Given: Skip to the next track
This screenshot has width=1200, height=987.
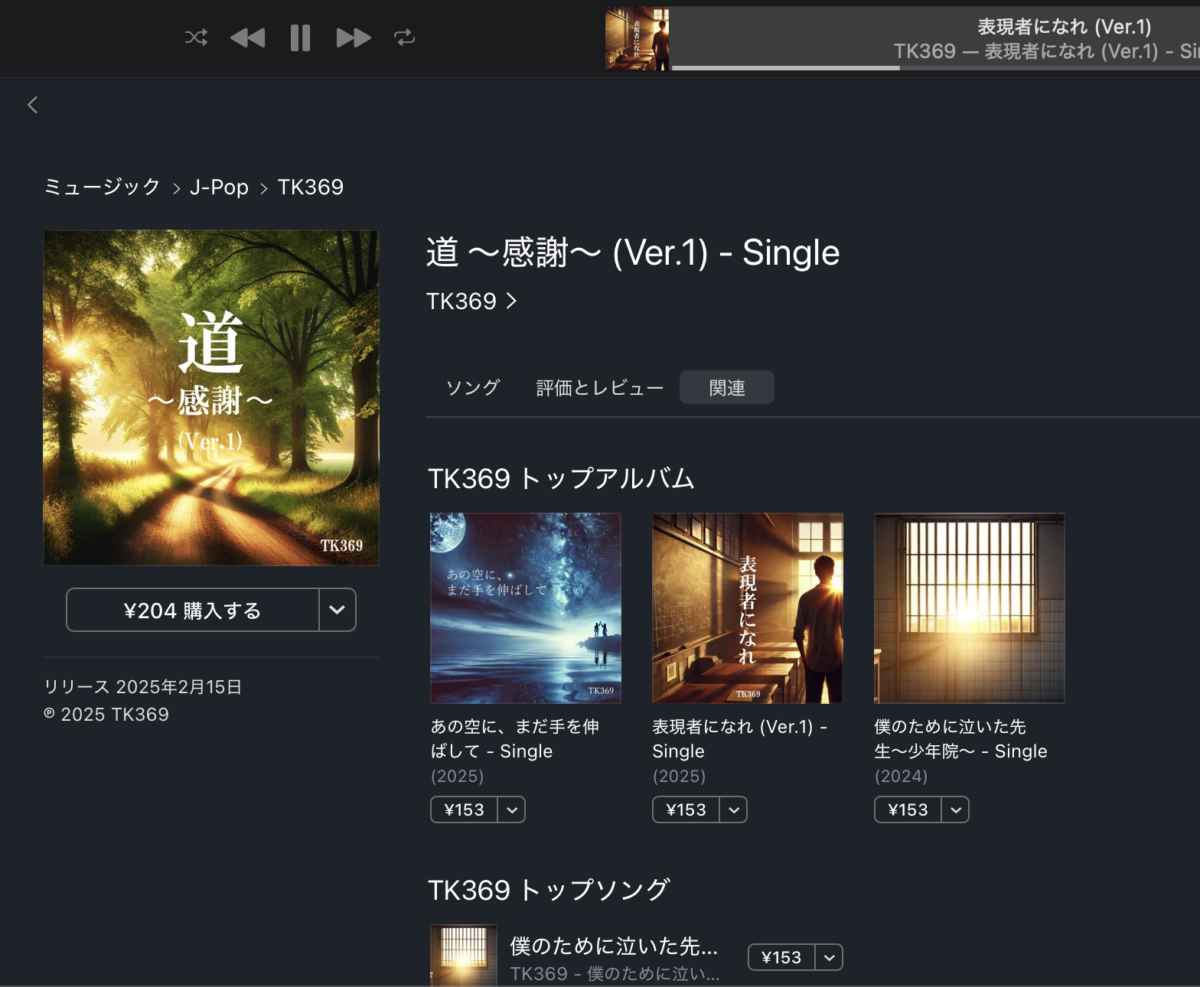Looking at the screenshot, I should 353,38.
